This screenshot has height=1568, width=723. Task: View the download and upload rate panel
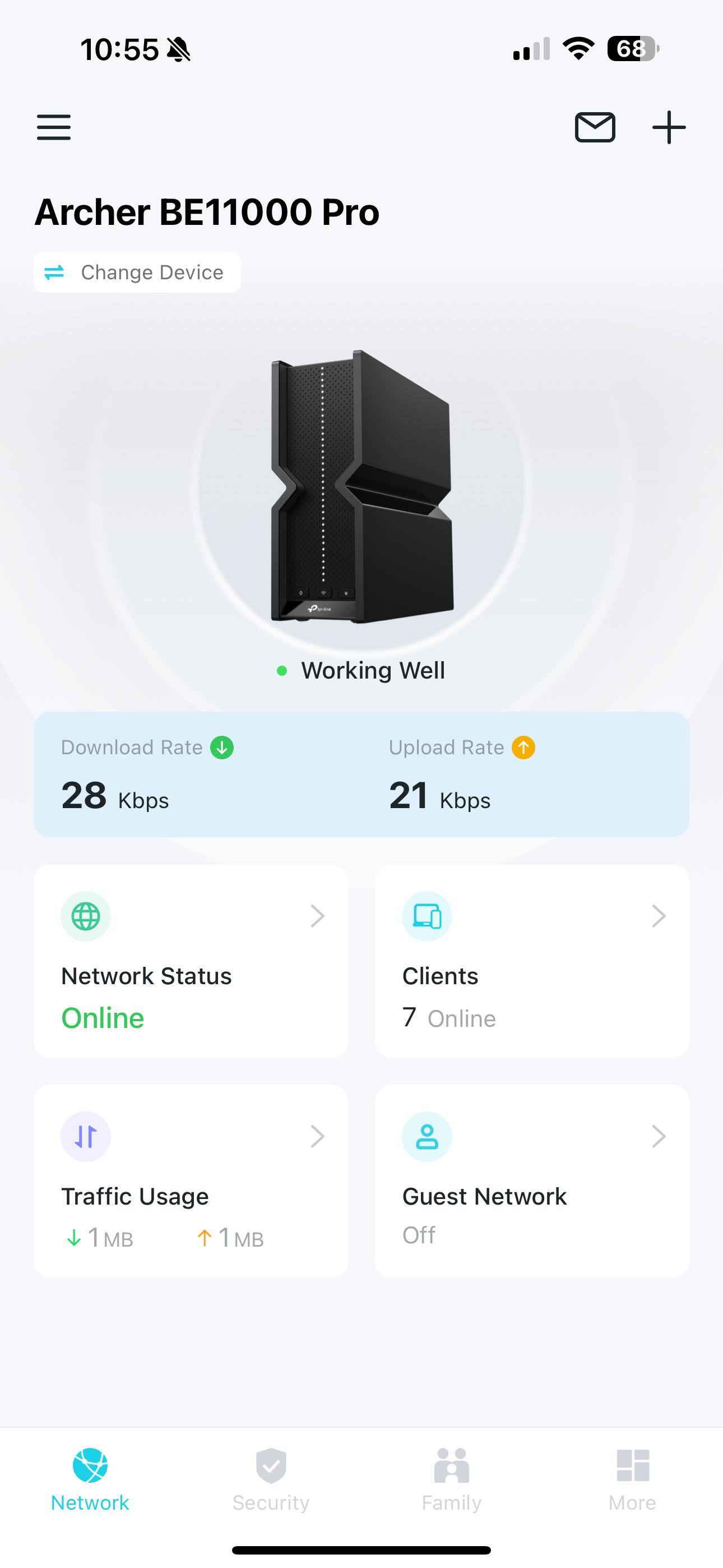pyautogui.click(x=361, y=774)
